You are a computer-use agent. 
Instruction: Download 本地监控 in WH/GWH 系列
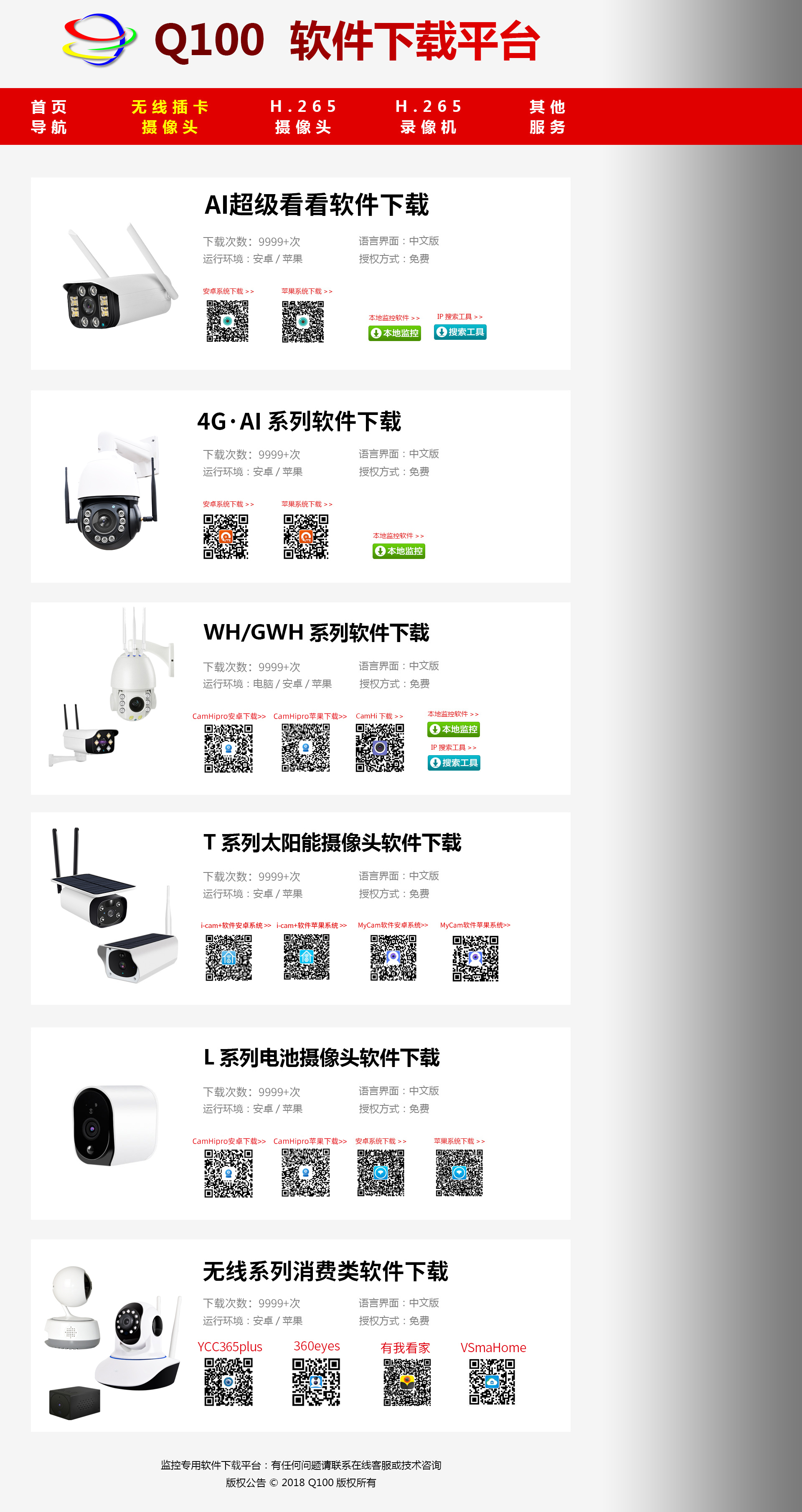click(x=453, y=729)
